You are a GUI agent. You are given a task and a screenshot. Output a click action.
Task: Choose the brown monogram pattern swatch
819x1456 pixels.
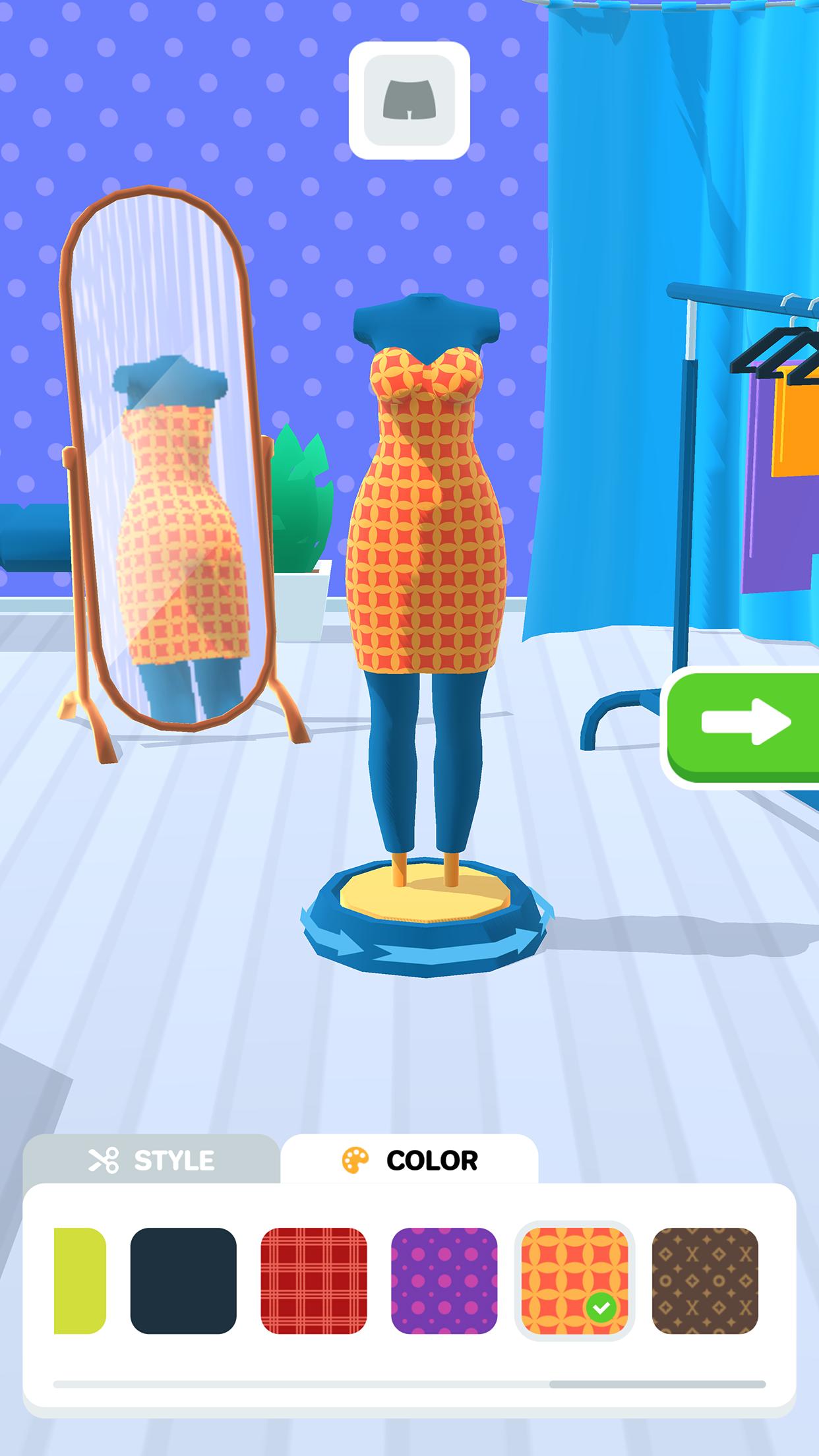(705, 1281)
